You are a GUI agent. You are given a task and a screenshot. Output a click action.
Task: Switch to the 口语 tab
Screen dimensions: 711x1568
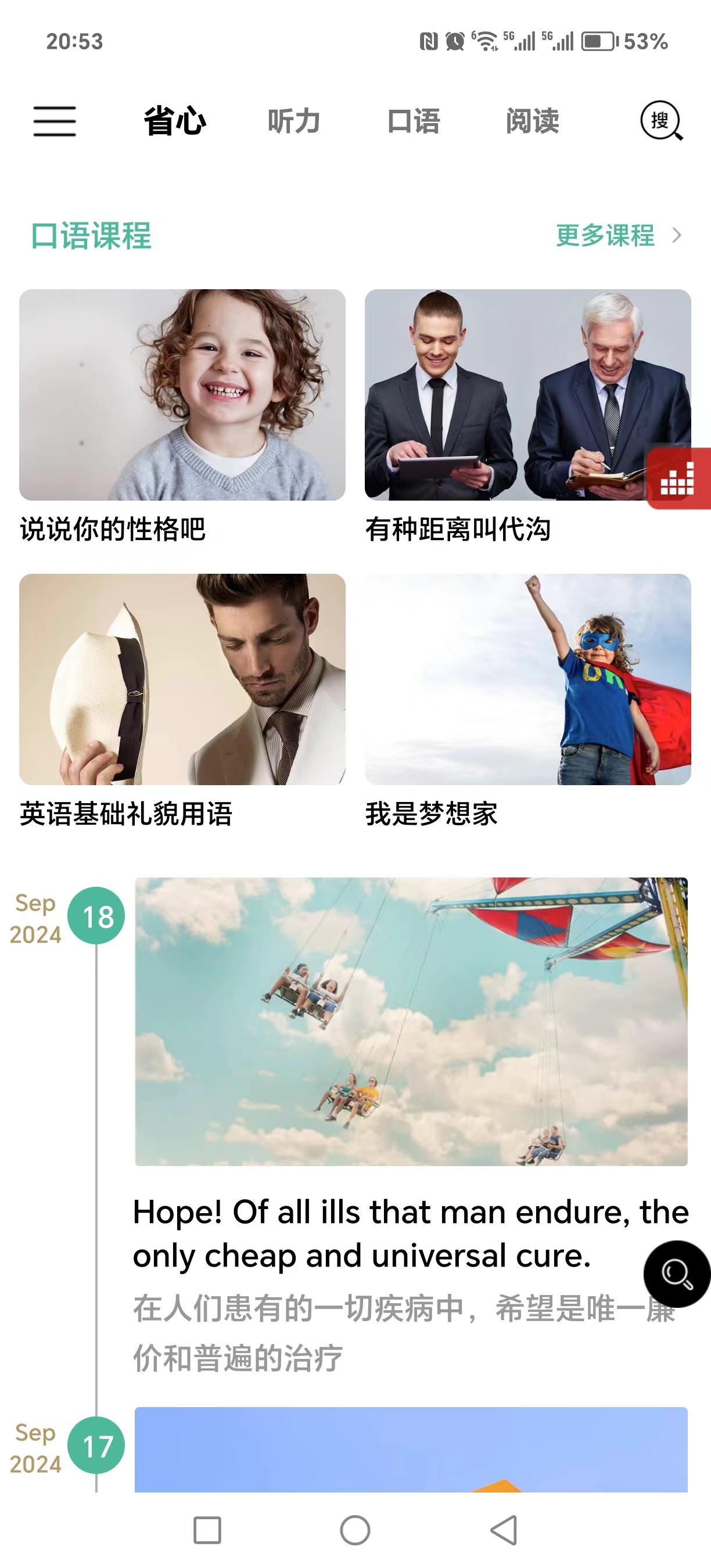click(x=414, y=121)
